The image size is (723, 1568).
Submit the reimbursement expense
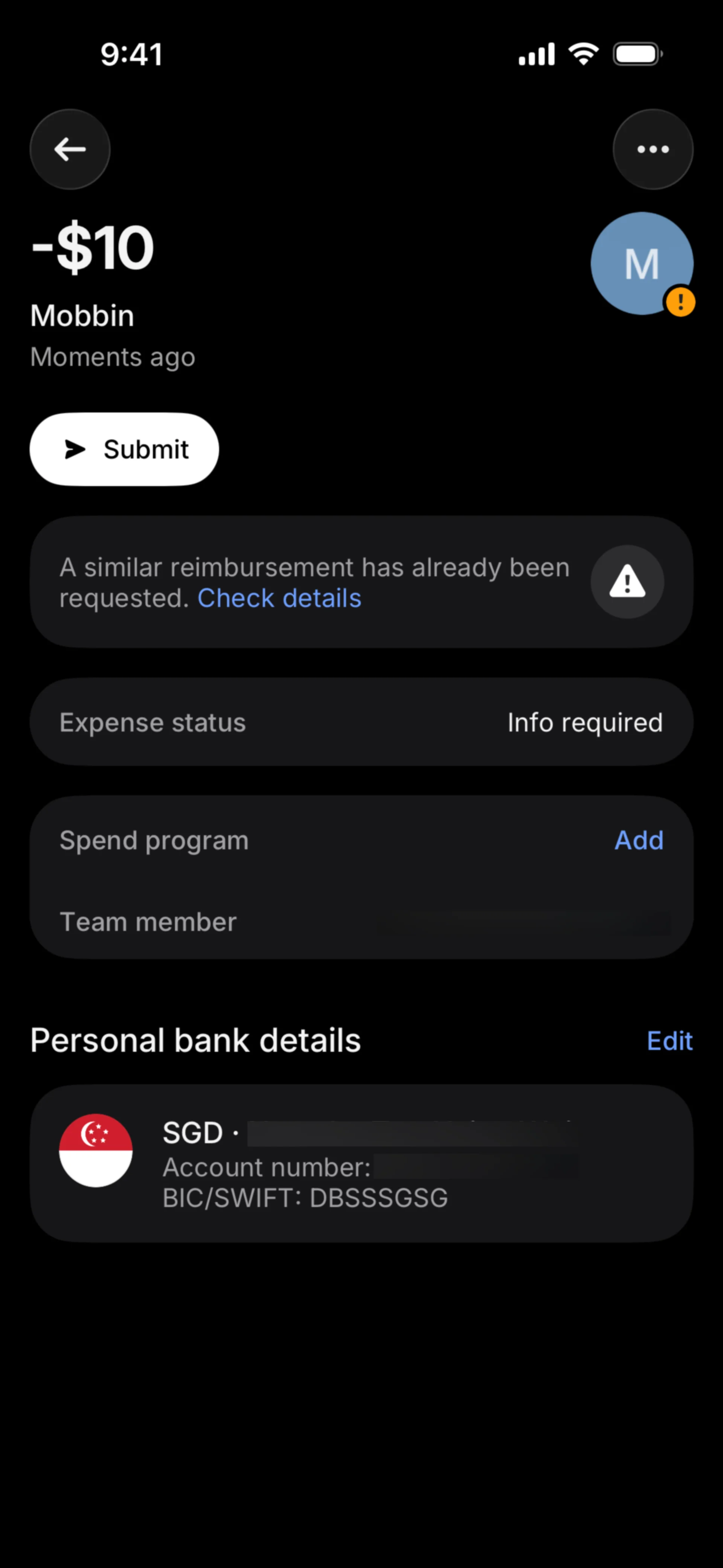click(124, 449)
